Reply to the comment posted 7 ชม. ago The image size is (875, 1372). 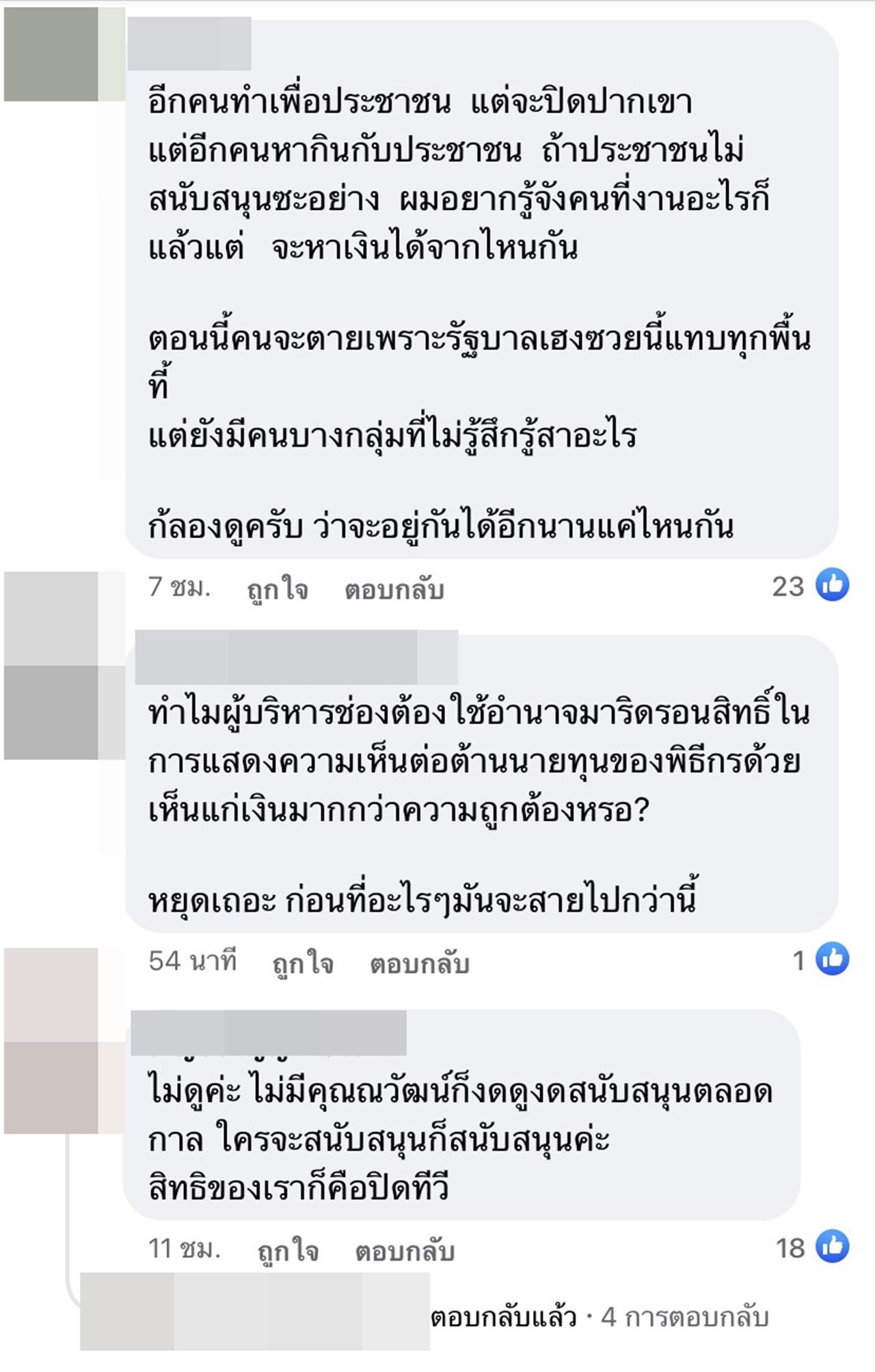coord(394,589)
